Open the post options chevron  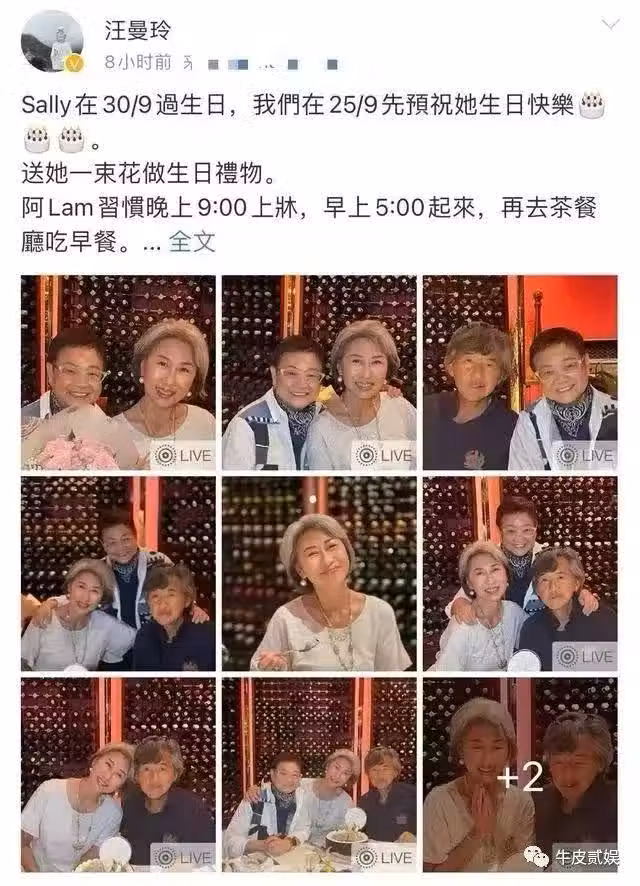coord(607,24)
